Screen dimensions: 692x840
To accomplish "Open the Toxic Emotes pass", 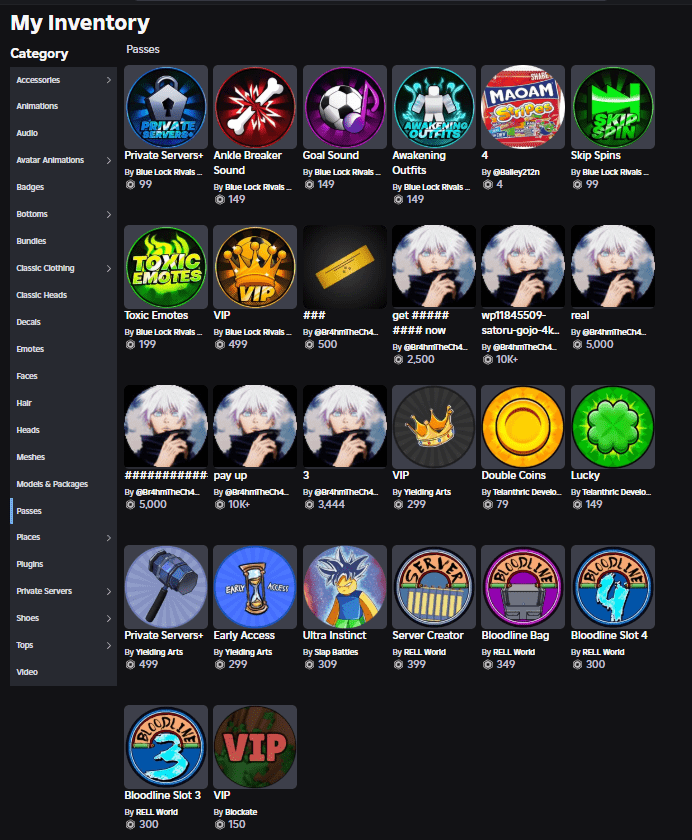I will click(167, 267).
